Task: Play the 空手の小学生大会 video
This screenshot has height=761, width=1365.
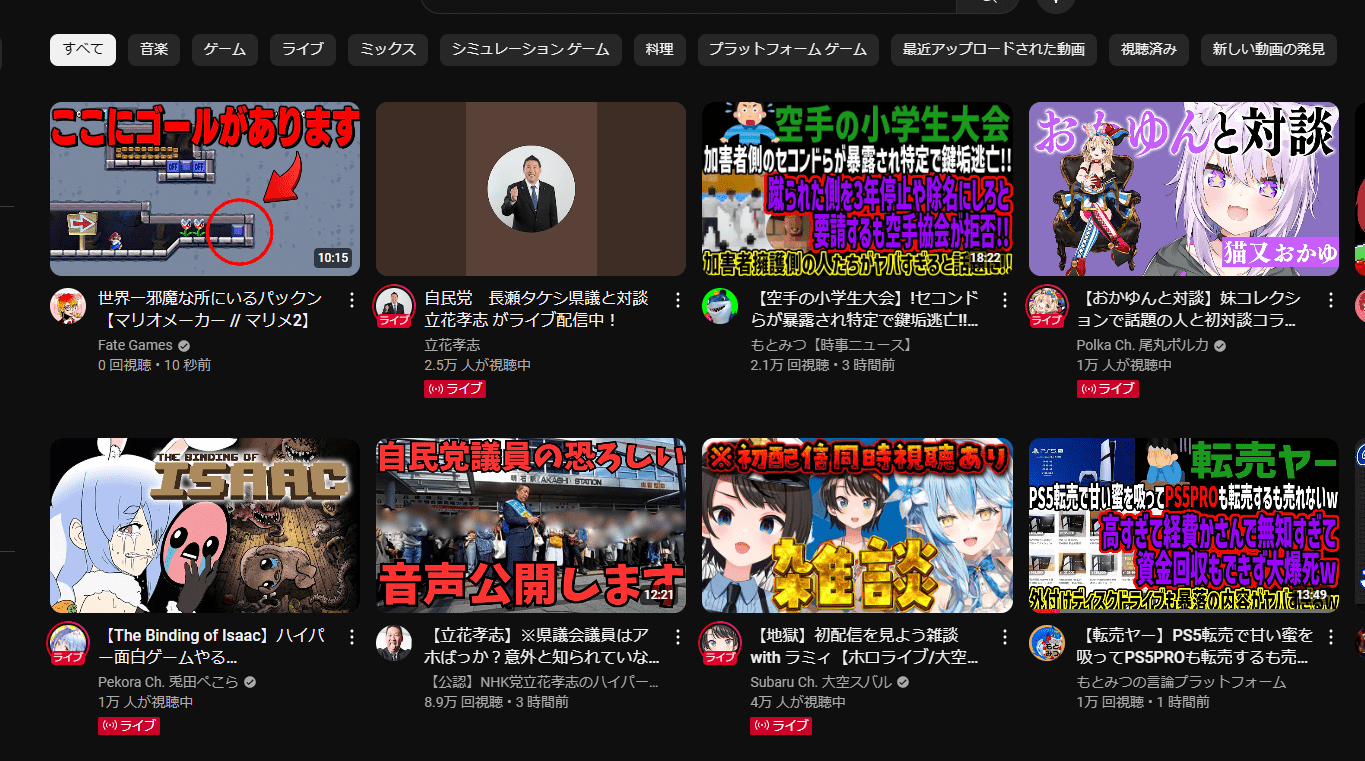Action: 857,189
